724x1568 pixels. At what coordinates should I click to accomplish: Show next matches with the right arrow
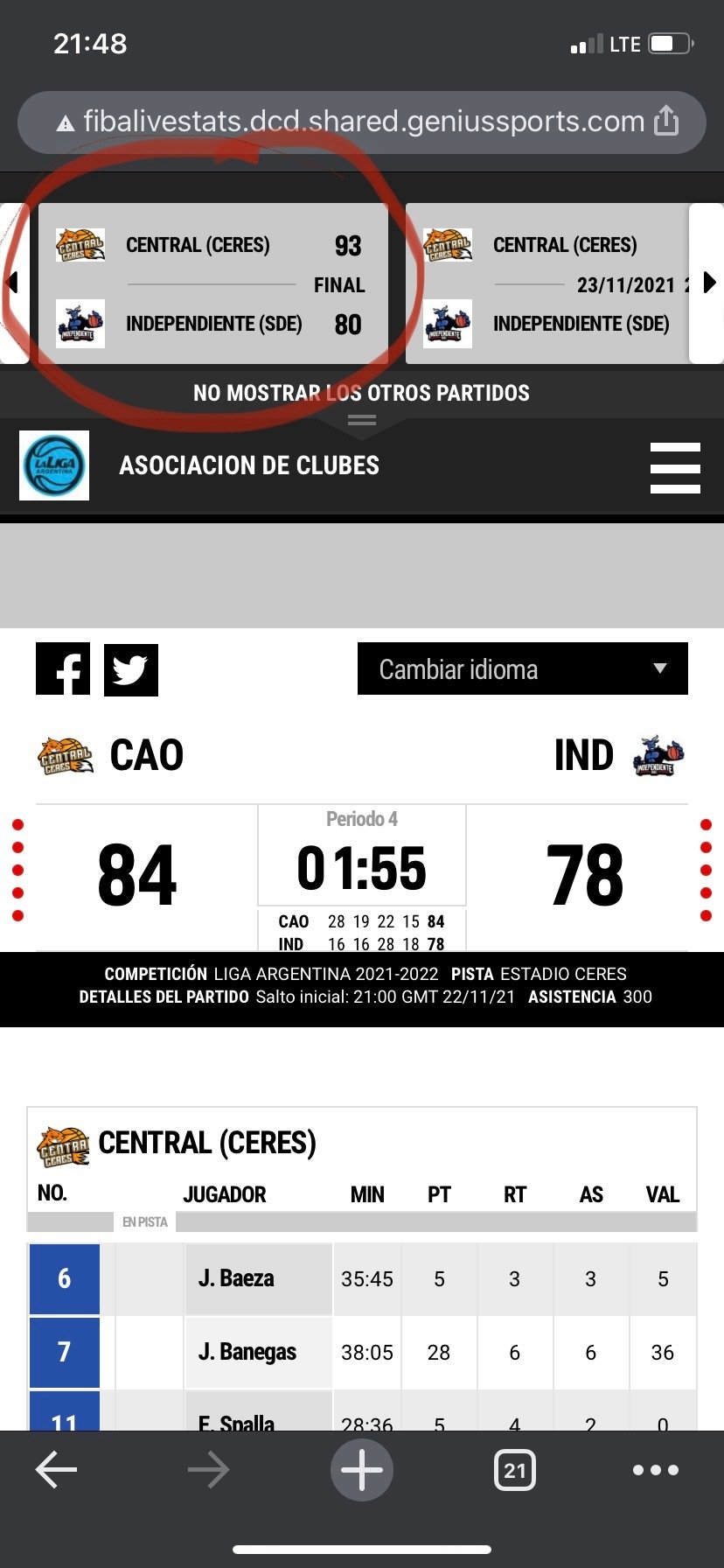coord(709,283)
